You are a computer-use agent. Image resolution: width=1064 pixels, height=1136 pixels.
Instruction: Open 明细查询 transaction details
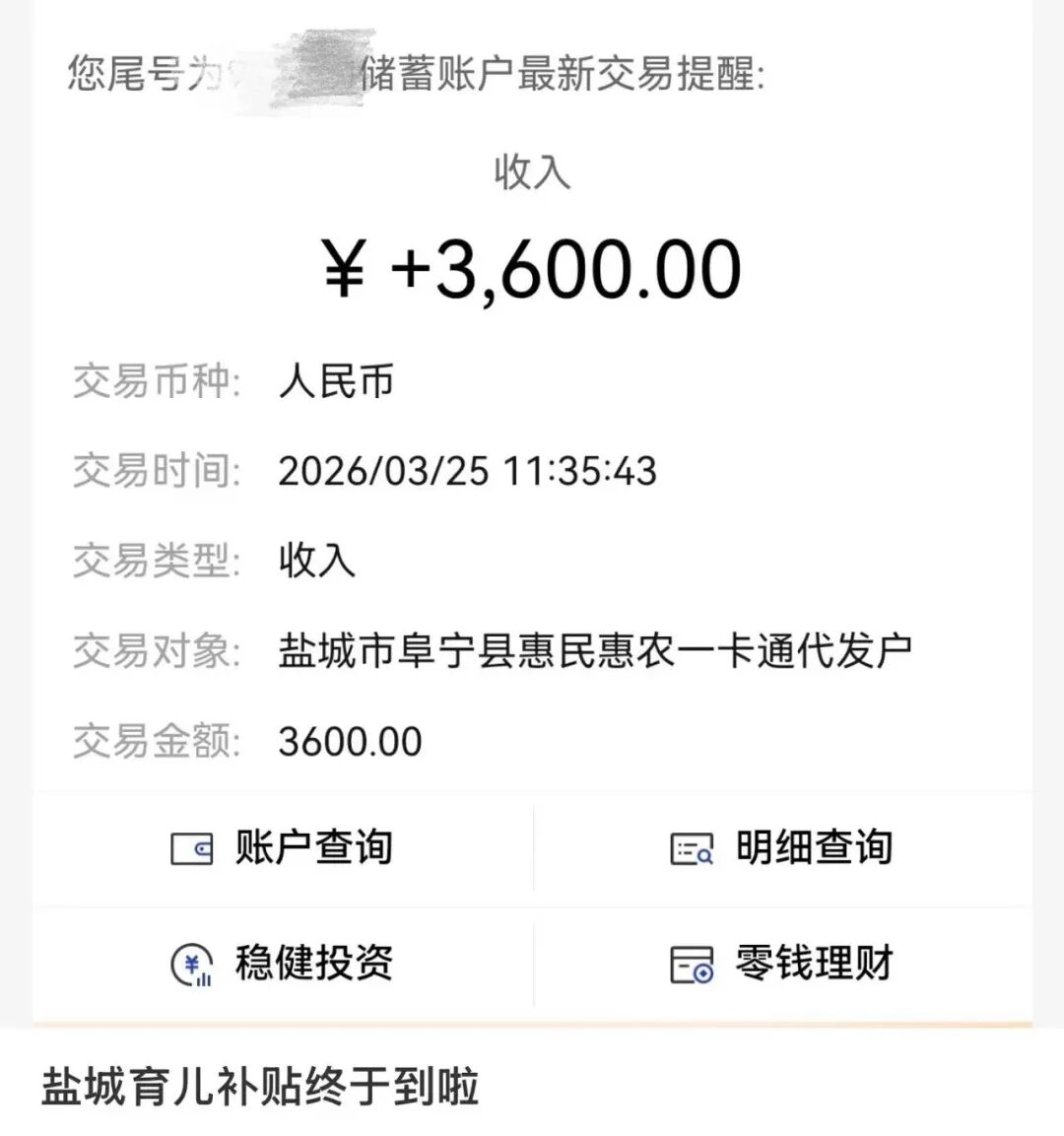tap(782, 848)
